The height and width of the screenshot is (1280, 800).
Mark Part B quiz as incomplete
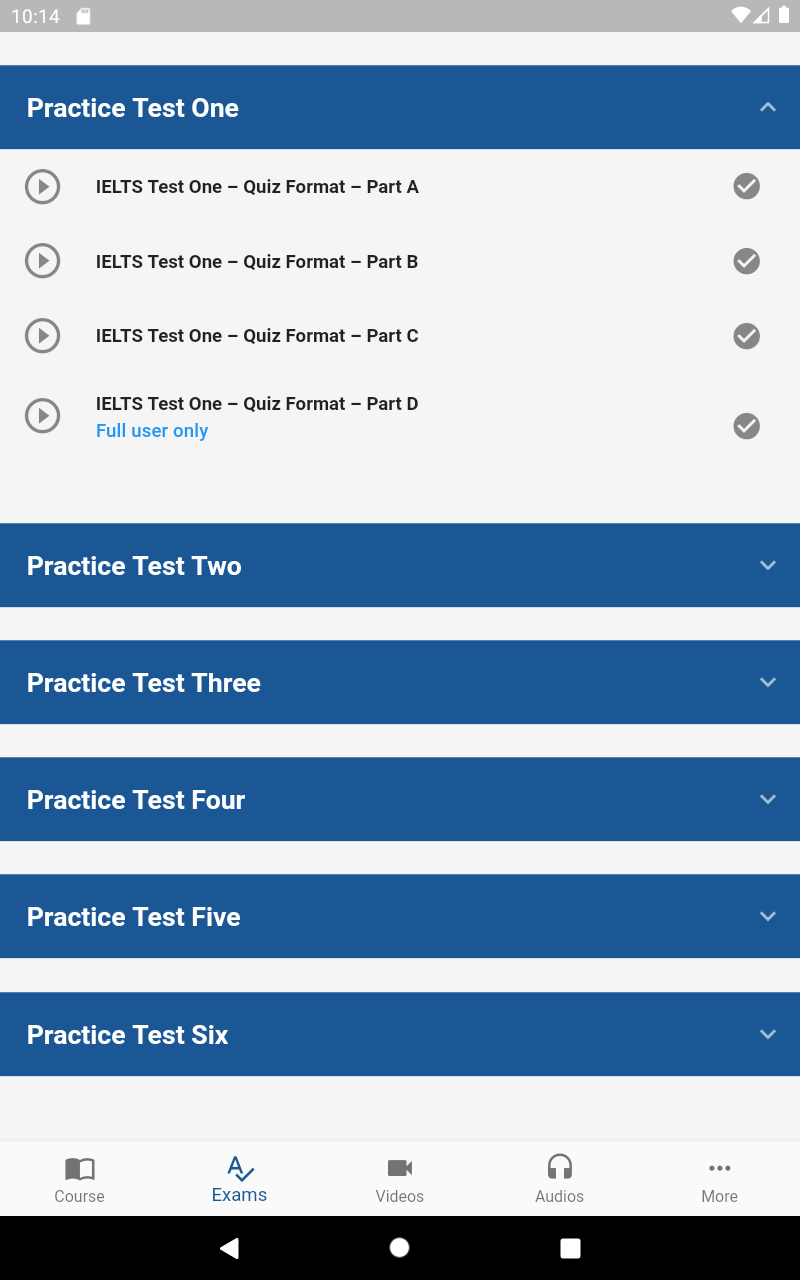pyautogui.click(x=746, y=261)
